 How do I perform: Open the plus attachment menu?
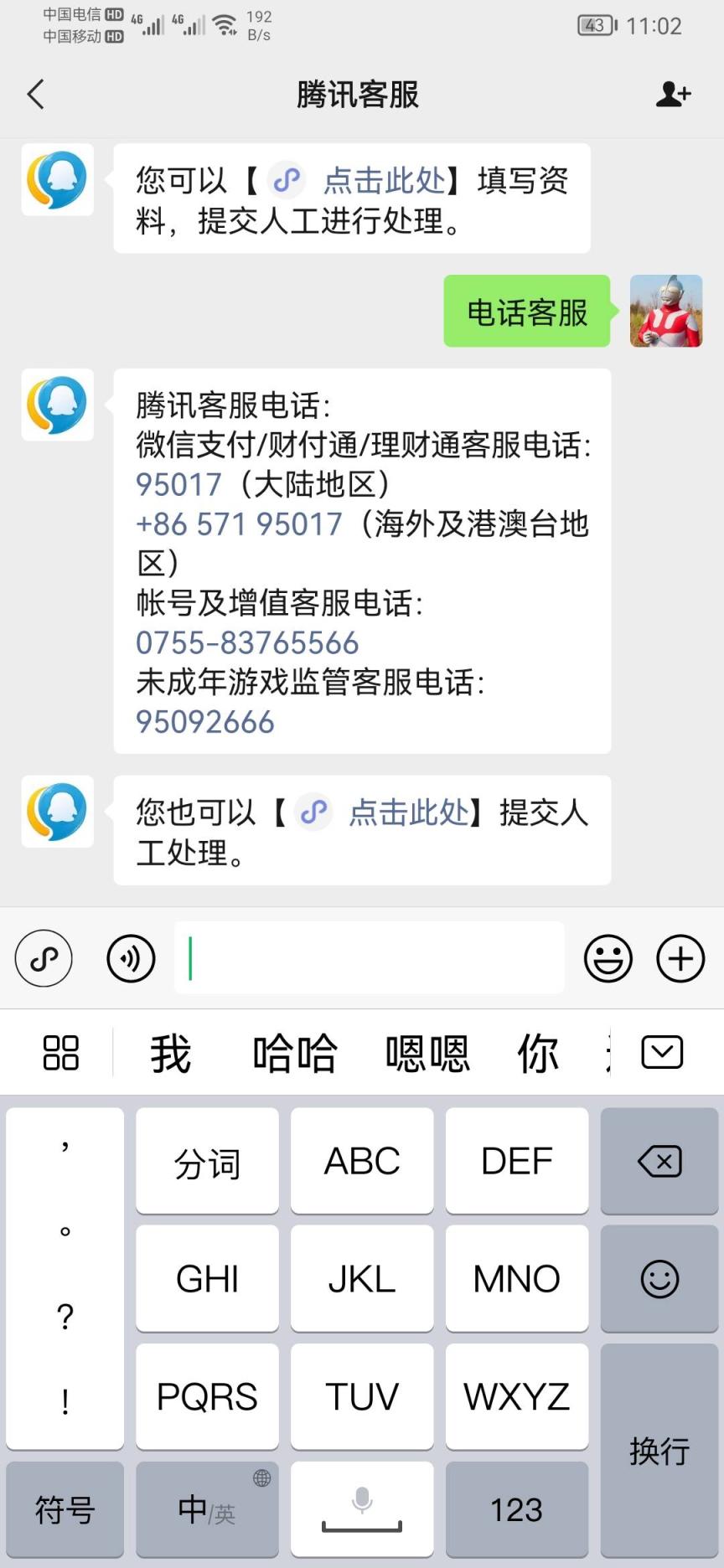pyautogui.click(x=680, y=958)
